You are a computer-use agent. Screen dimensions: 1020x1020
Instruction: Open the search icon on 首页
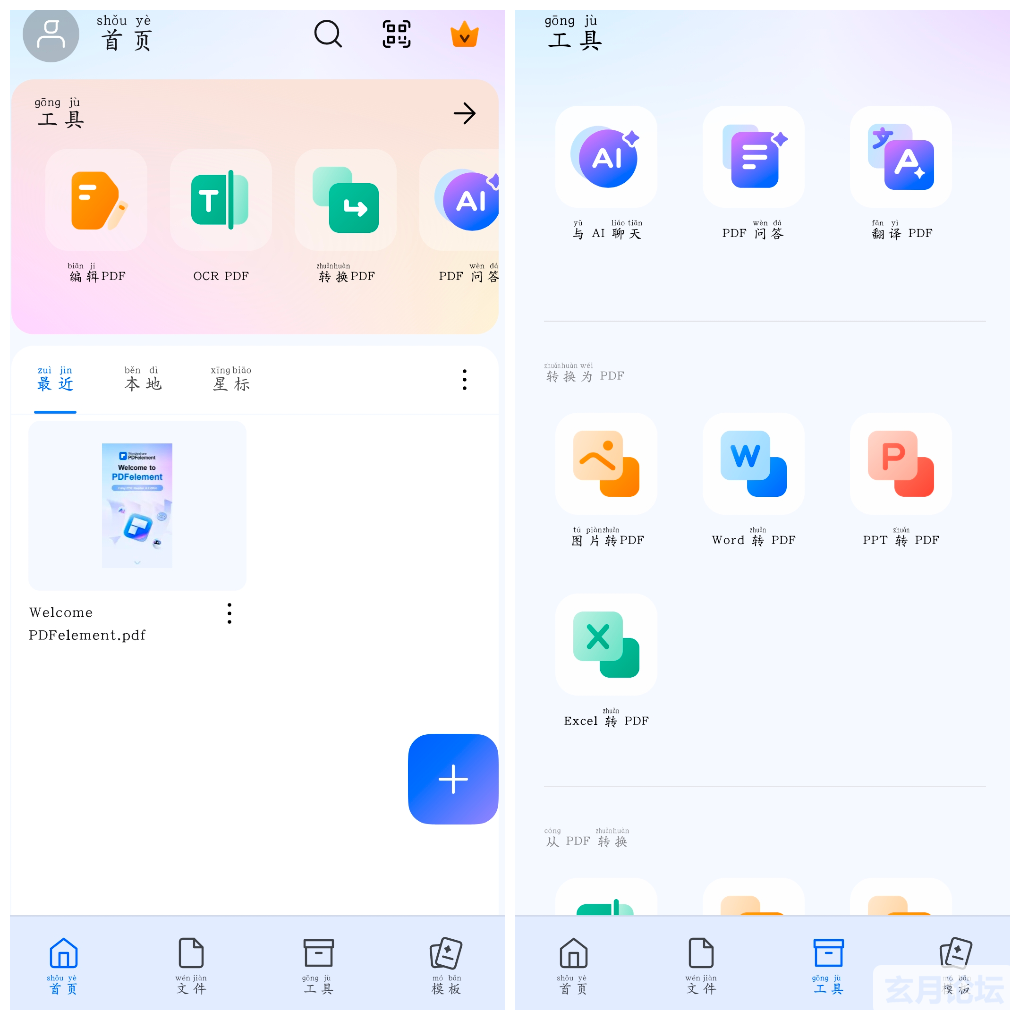328,34
